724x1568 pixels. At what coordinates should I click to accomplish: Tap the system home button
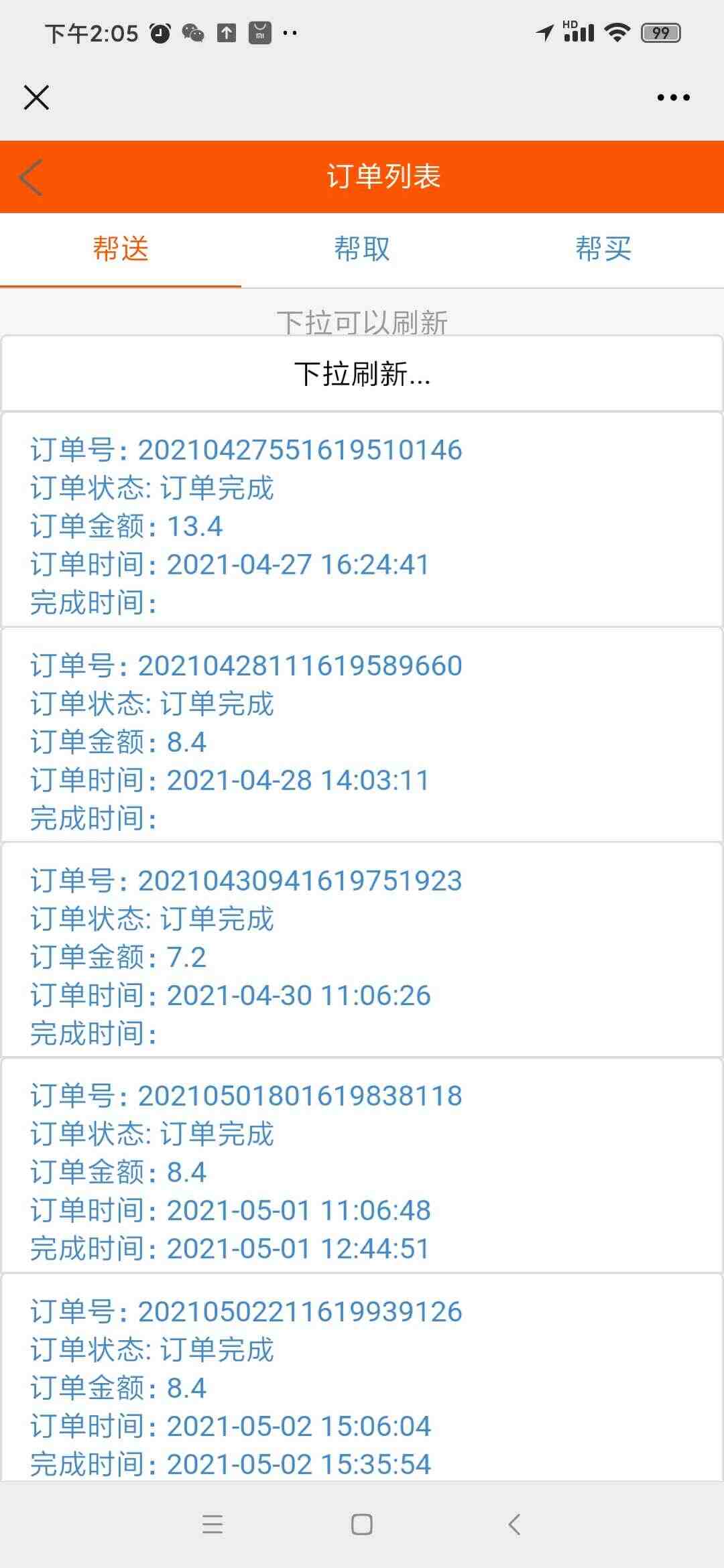click(x=362, y=1524)
